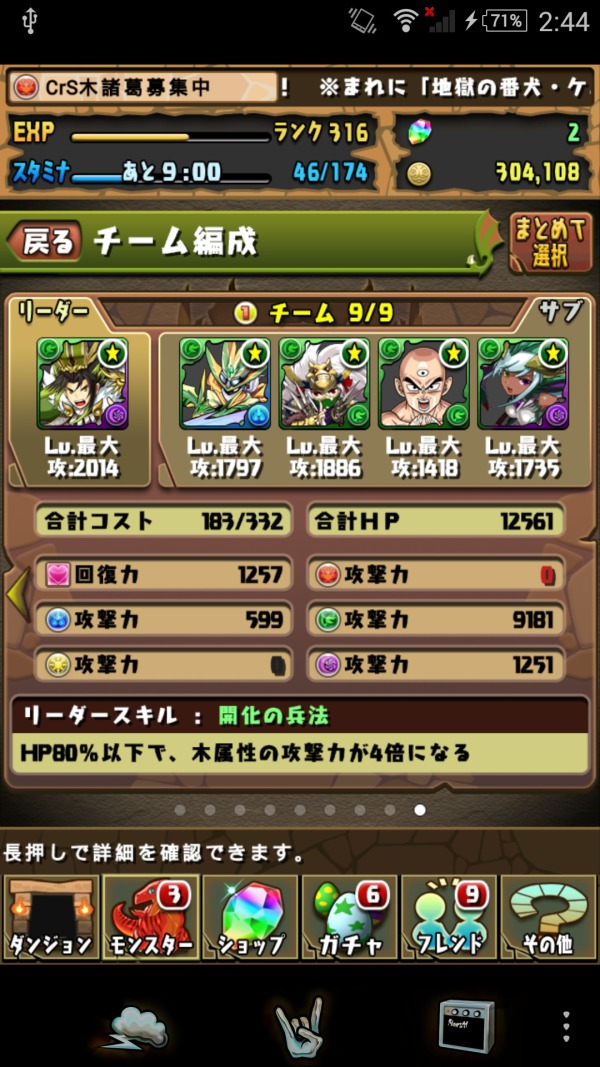Open the ショップ shop tab
Screen dimensions: 600x1067
tap(250, 918)
